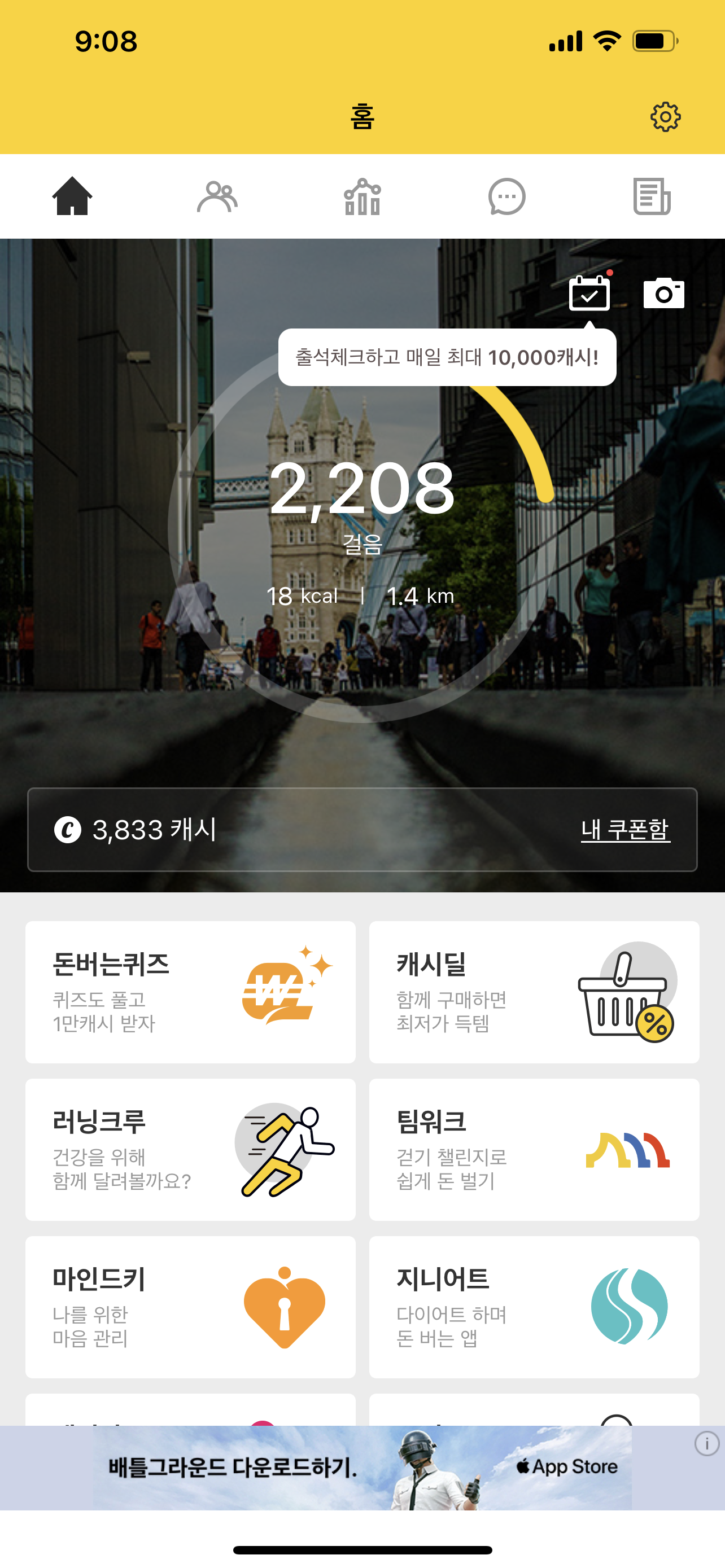Switch to the news feed tab
The width and height of the screenshot is (725, 1568).
652,196
